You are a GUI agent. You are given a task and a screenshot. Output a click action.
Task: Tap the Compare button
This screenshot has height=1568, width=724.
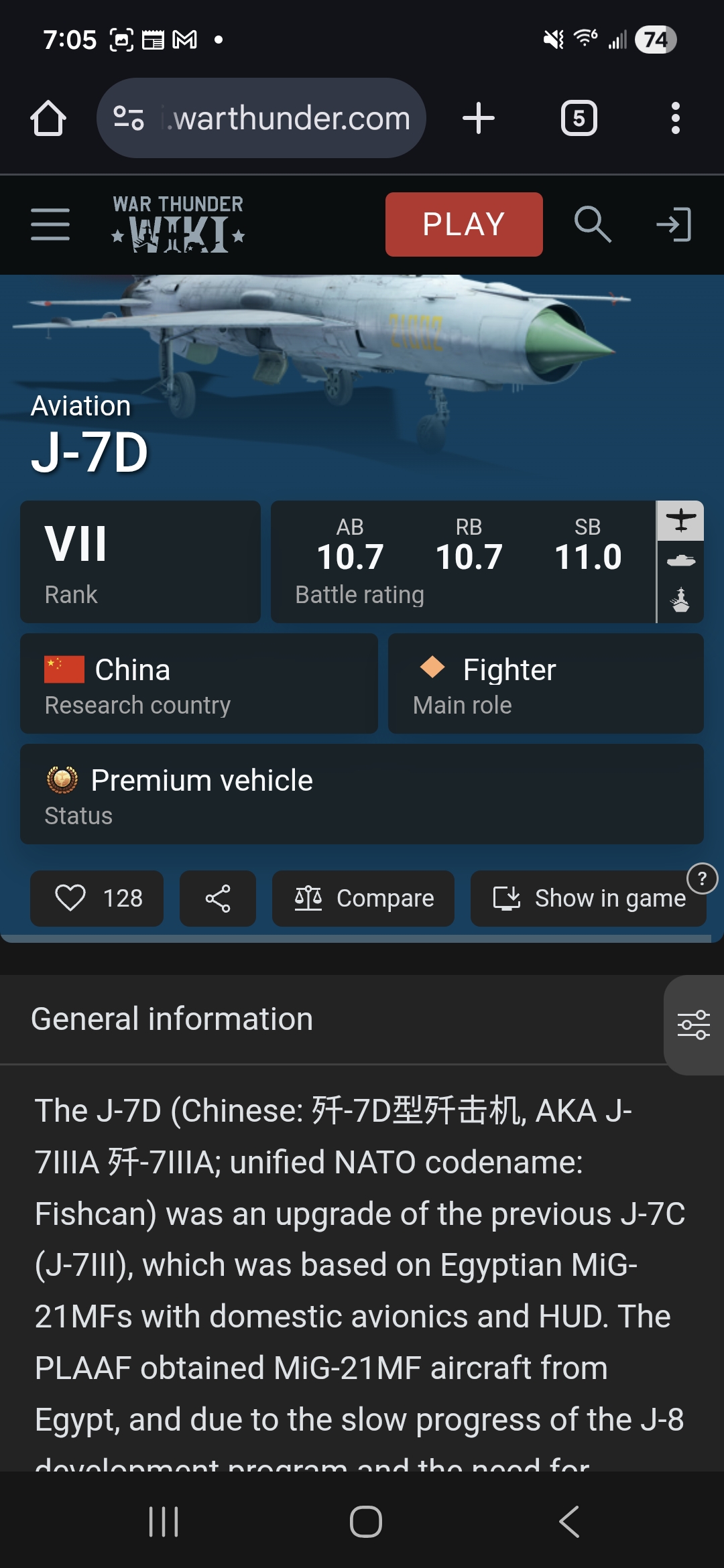click(x=363, y=898)
